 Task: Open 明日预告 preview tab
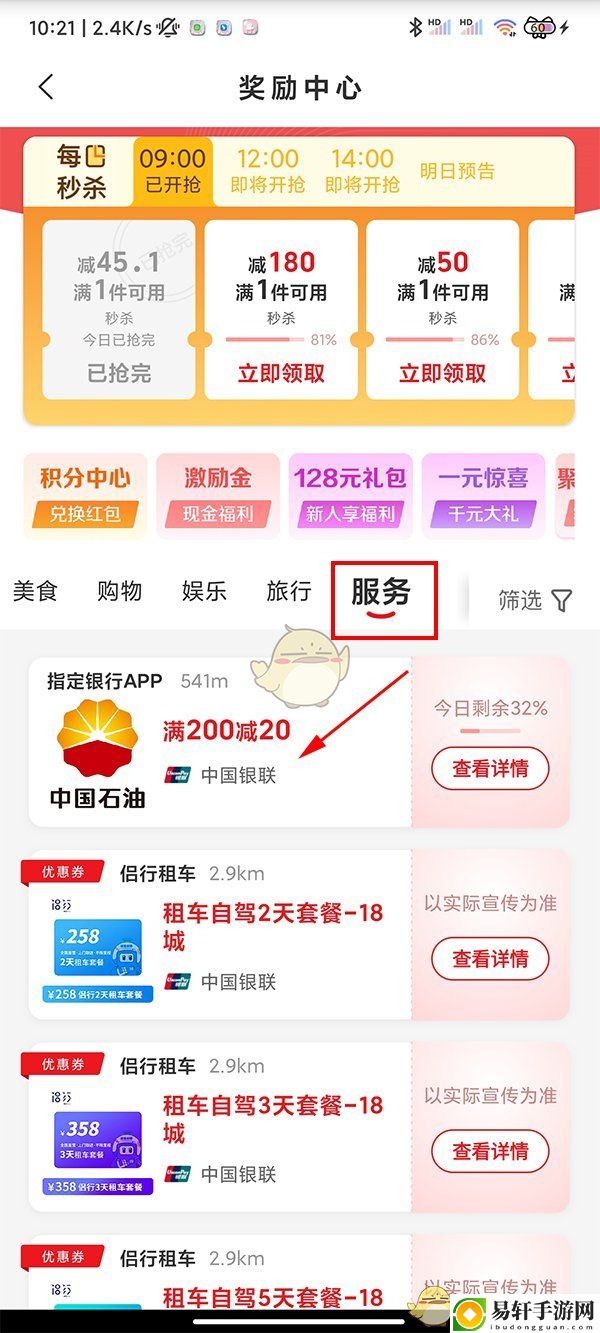pyautogui.click(x=457, y=171)
